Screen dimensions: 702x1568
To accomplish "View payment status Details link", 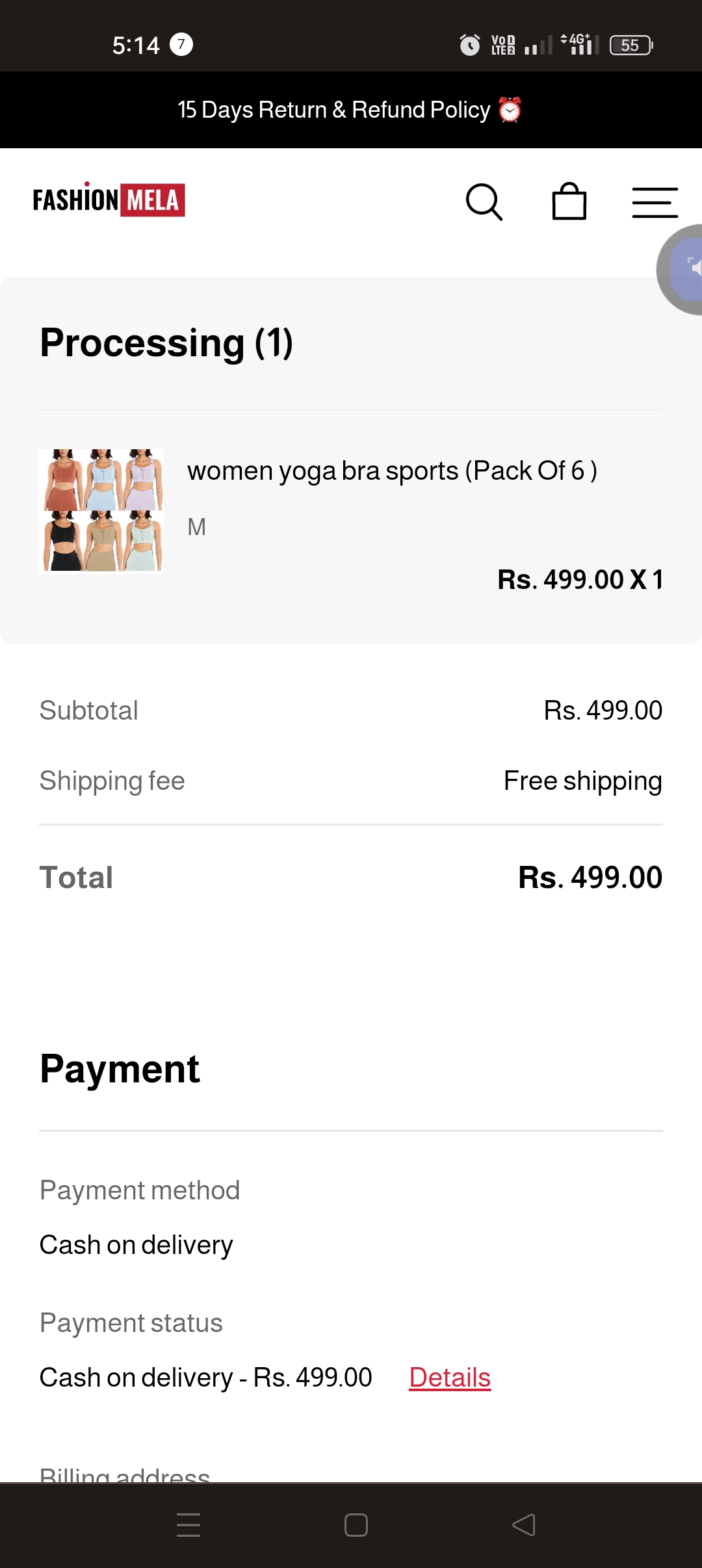I will pos(450,1377).
